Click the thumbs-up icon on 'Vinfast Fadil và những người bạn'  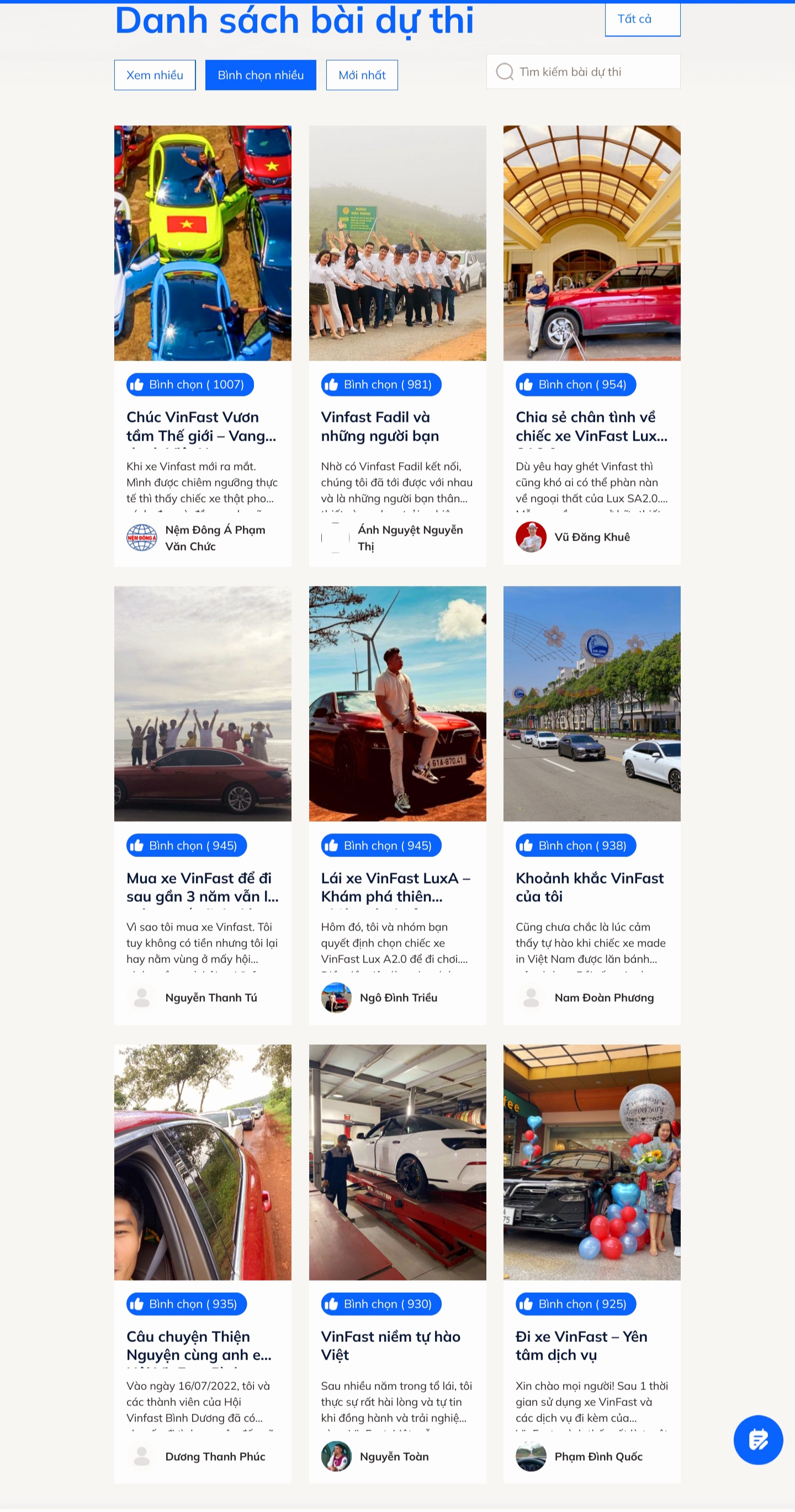[x=332, y=384]
